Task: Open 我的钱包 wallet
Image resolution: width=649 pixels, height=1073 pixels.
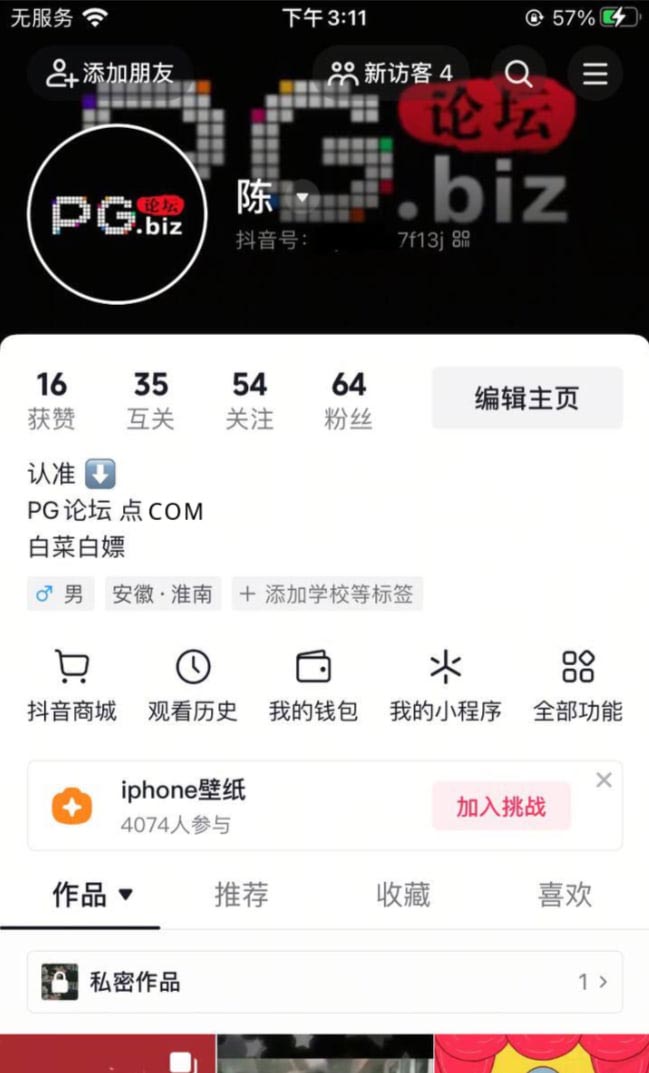Action: point(313,686)
